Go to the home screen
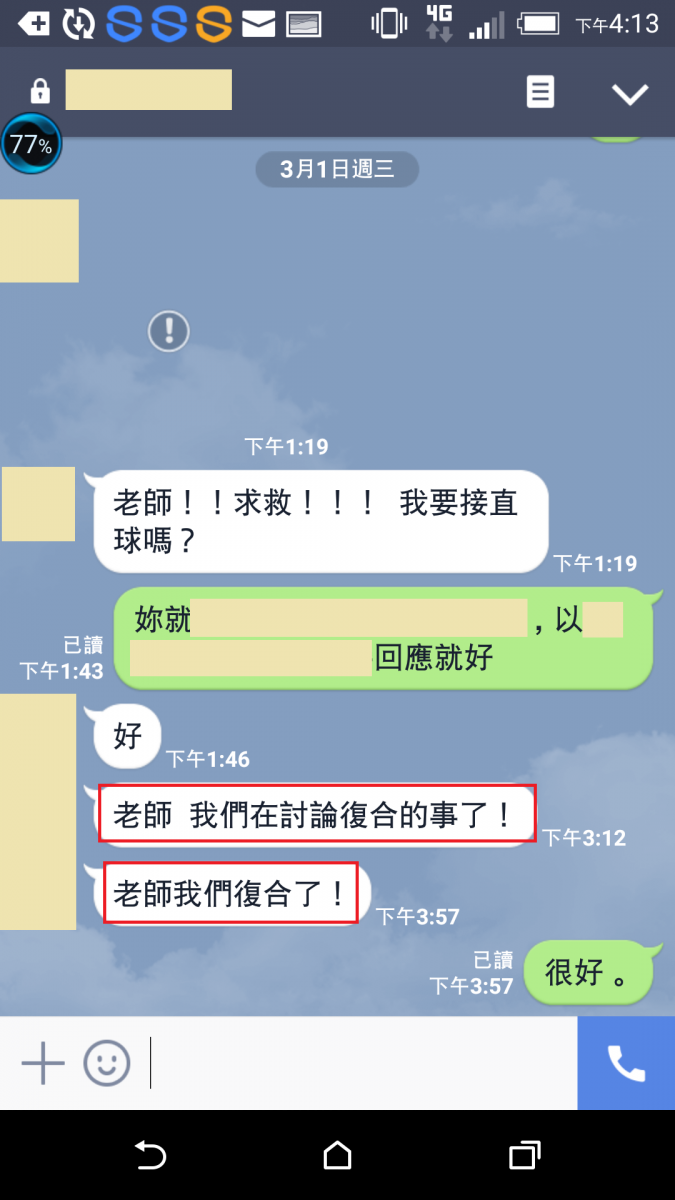 [338, 1156]
